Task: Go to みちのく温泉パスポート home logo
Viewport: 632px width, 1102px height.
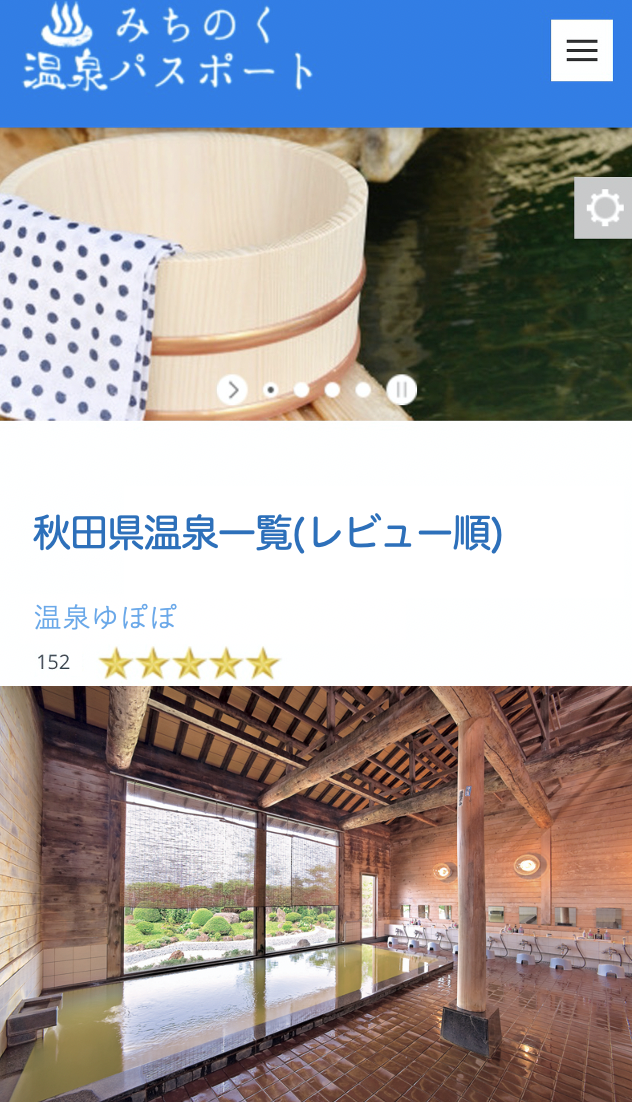Action: 168,50
